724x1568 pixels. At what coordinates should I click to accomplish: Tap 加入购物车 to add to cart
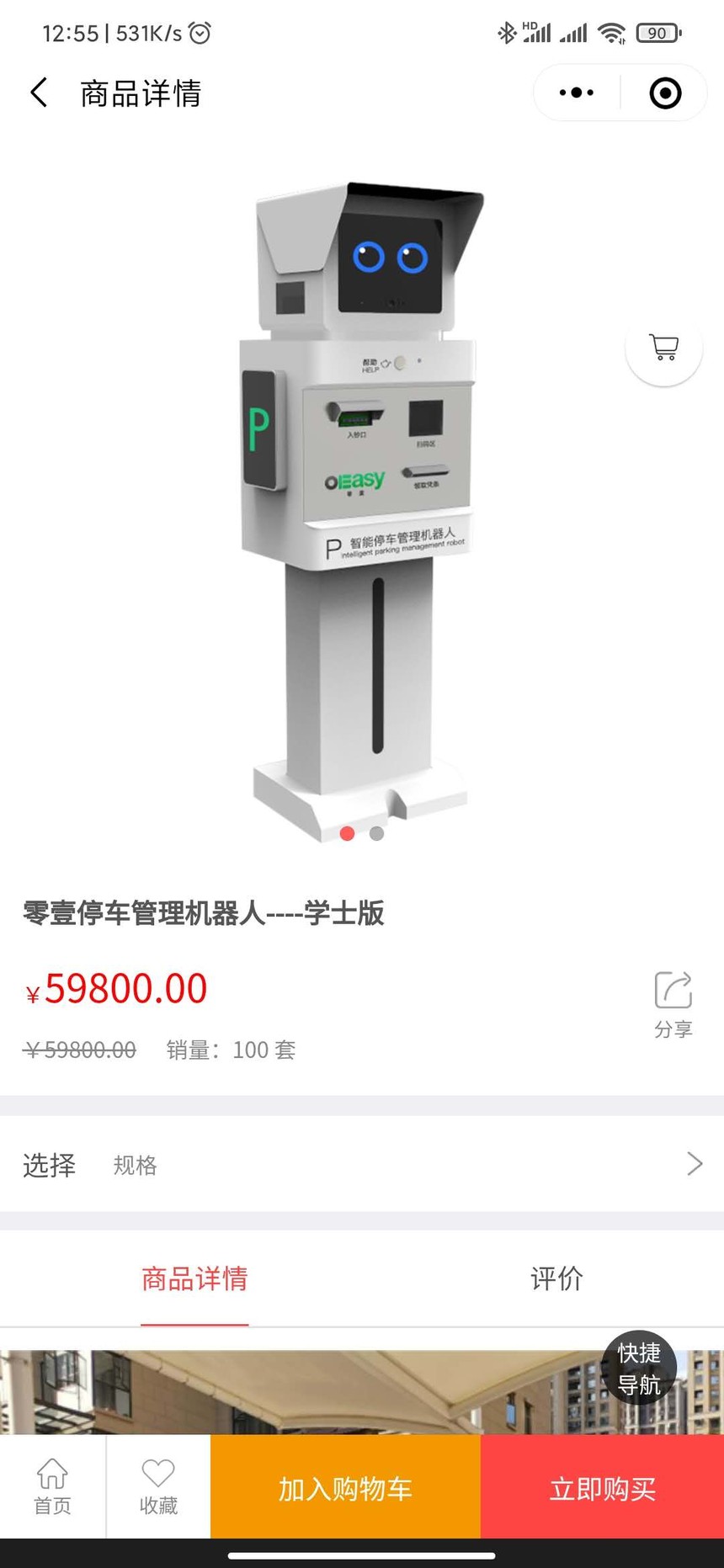(x=345, y=1488)
